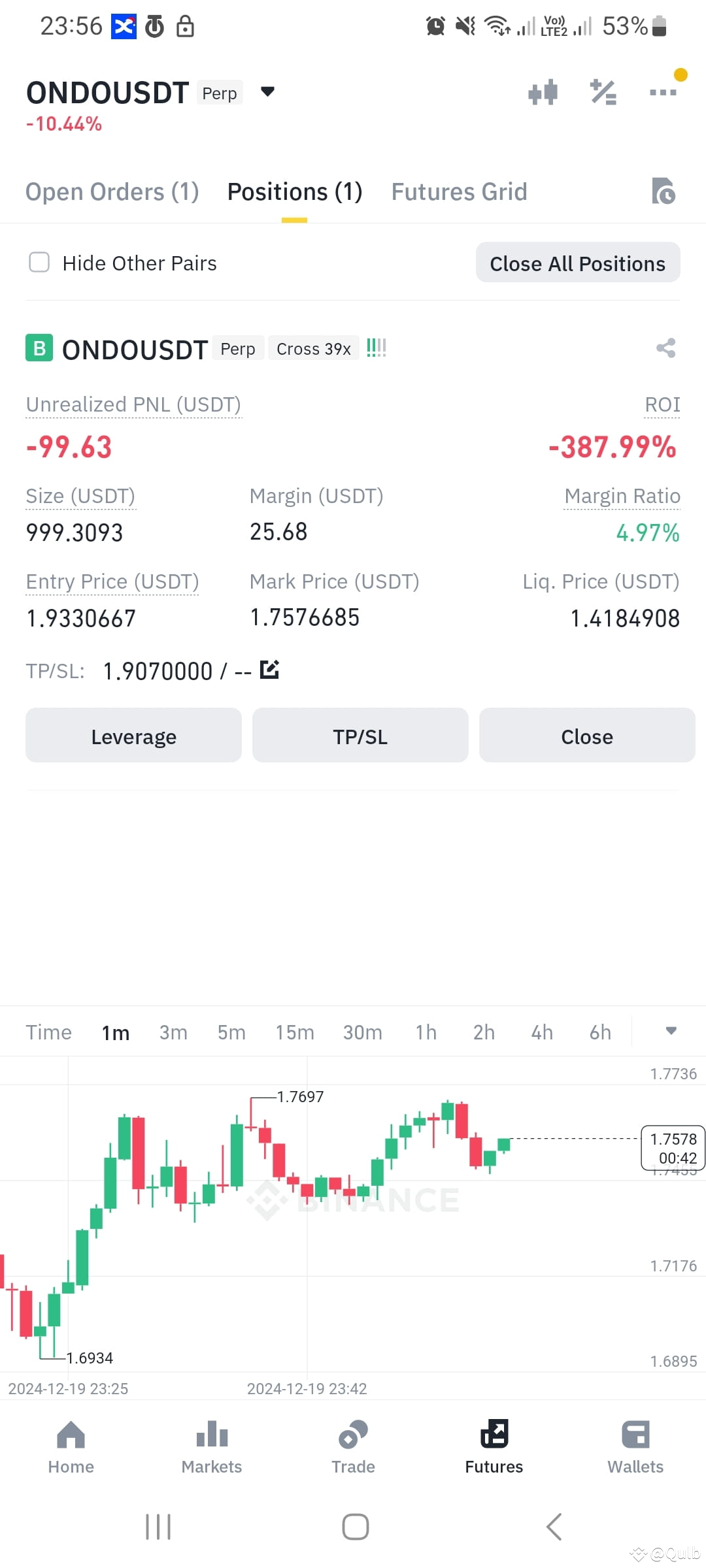Image resolution: width=706 pixels, height=1568 pixels.
Task: Expand more chart interval options
Action: point(670,1032)
